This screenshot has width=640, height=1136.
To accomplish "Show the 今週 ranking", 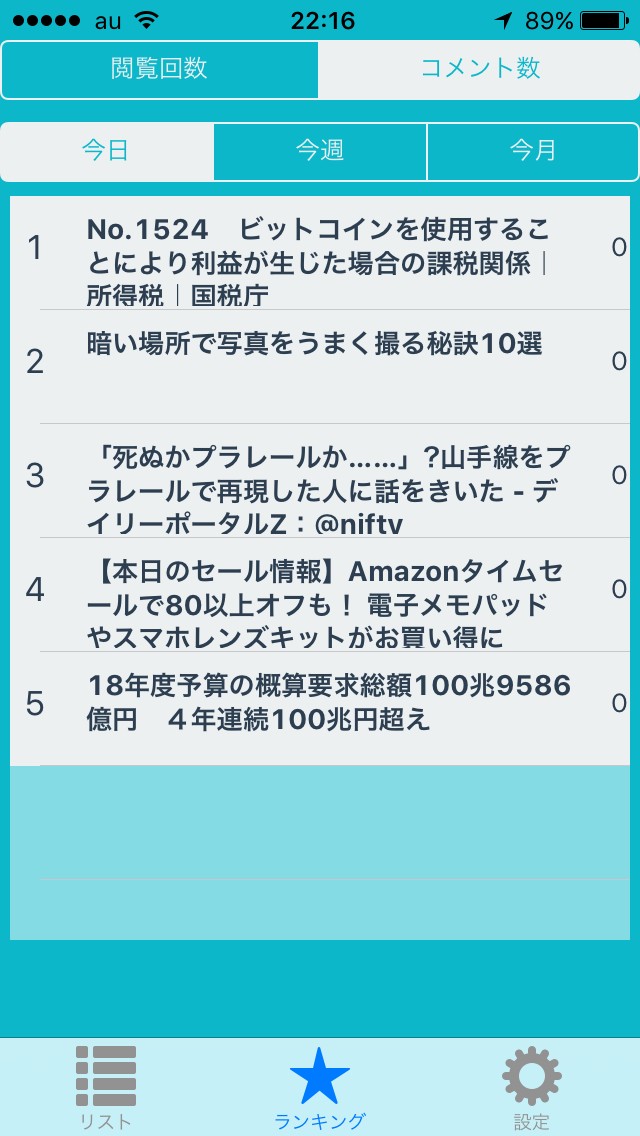I will [320, 151].
